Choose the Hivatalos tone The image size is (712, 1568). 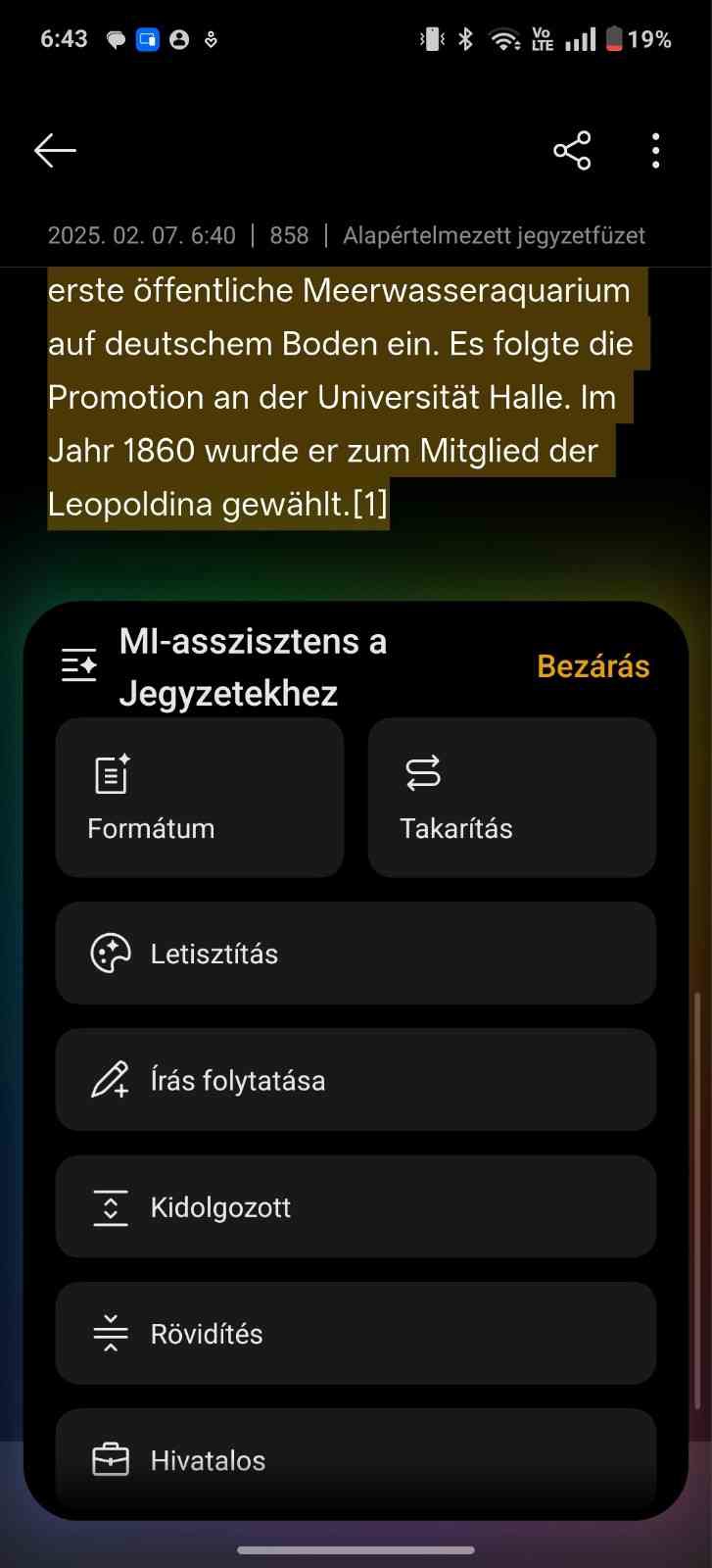(356, 1459)
